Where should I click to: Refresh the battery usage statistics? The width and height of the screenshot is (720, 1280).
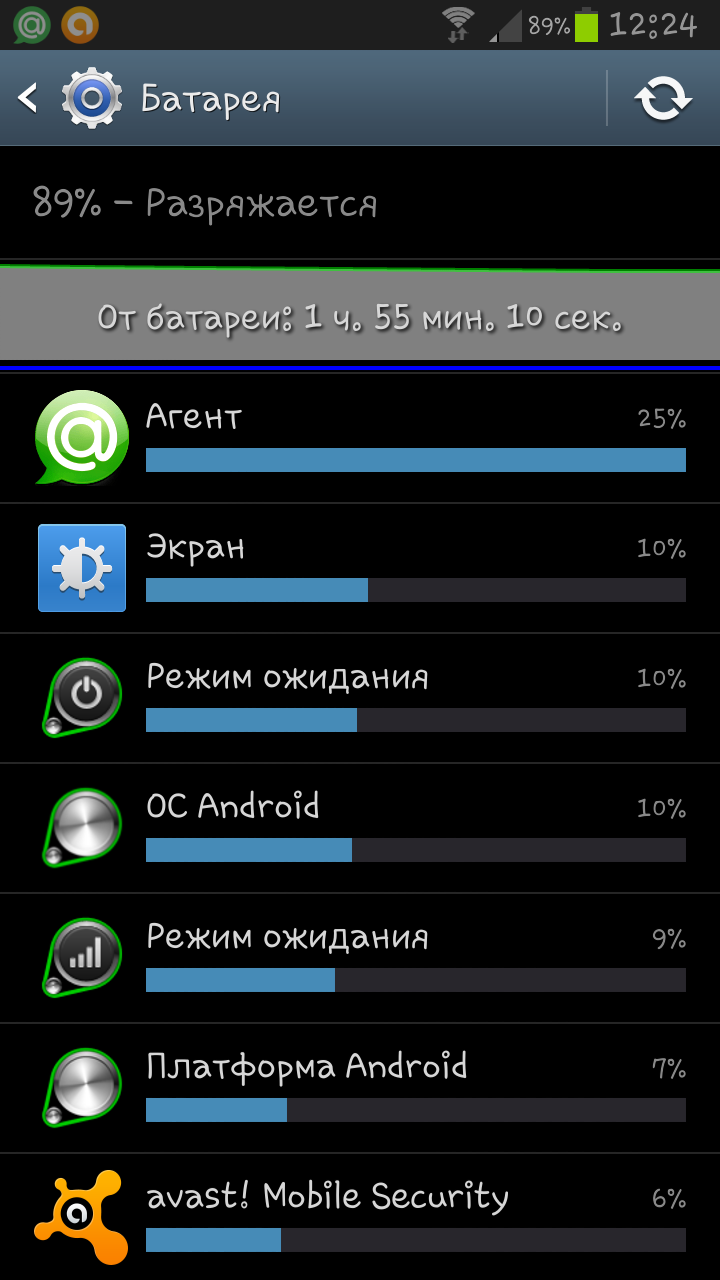[x=664, y=98]
